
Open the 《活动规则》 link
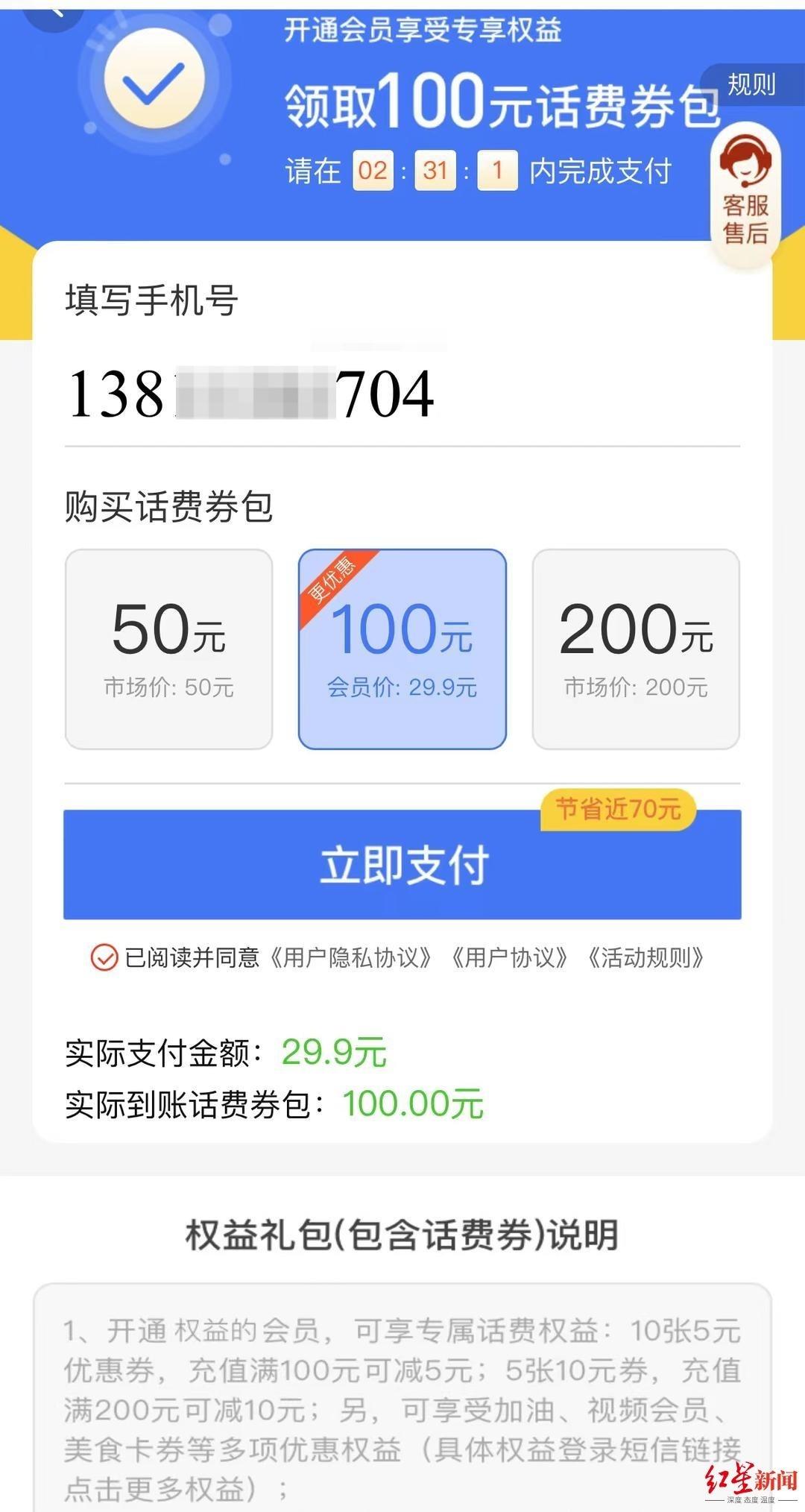tap(645, 957)
